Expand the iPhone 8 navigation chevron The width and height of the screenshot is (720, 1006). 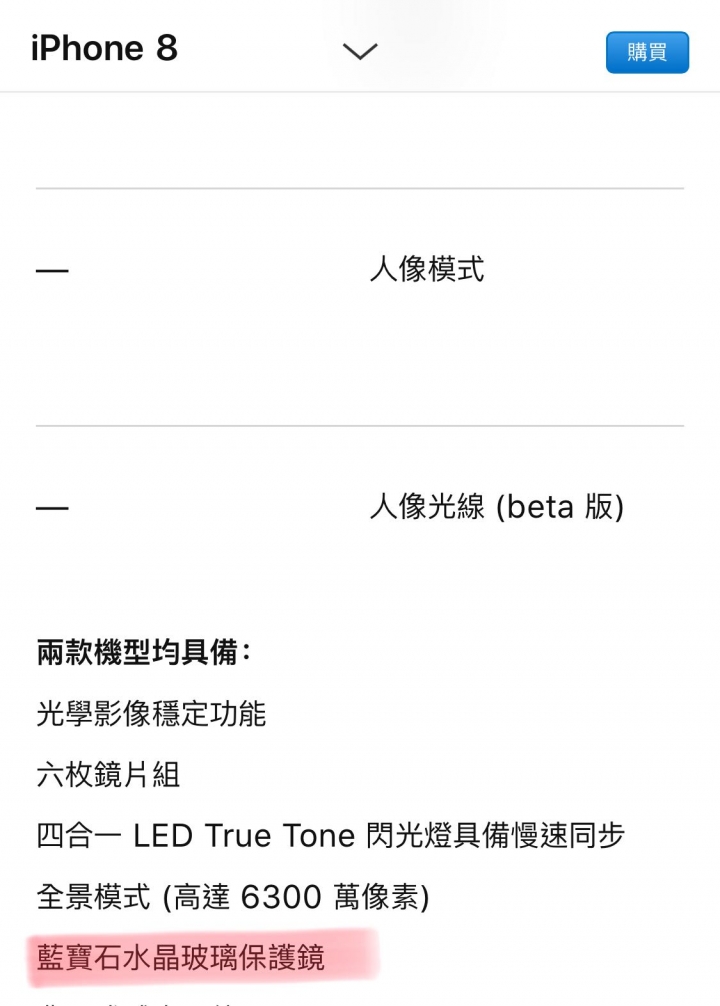click(x=360, y=51)
